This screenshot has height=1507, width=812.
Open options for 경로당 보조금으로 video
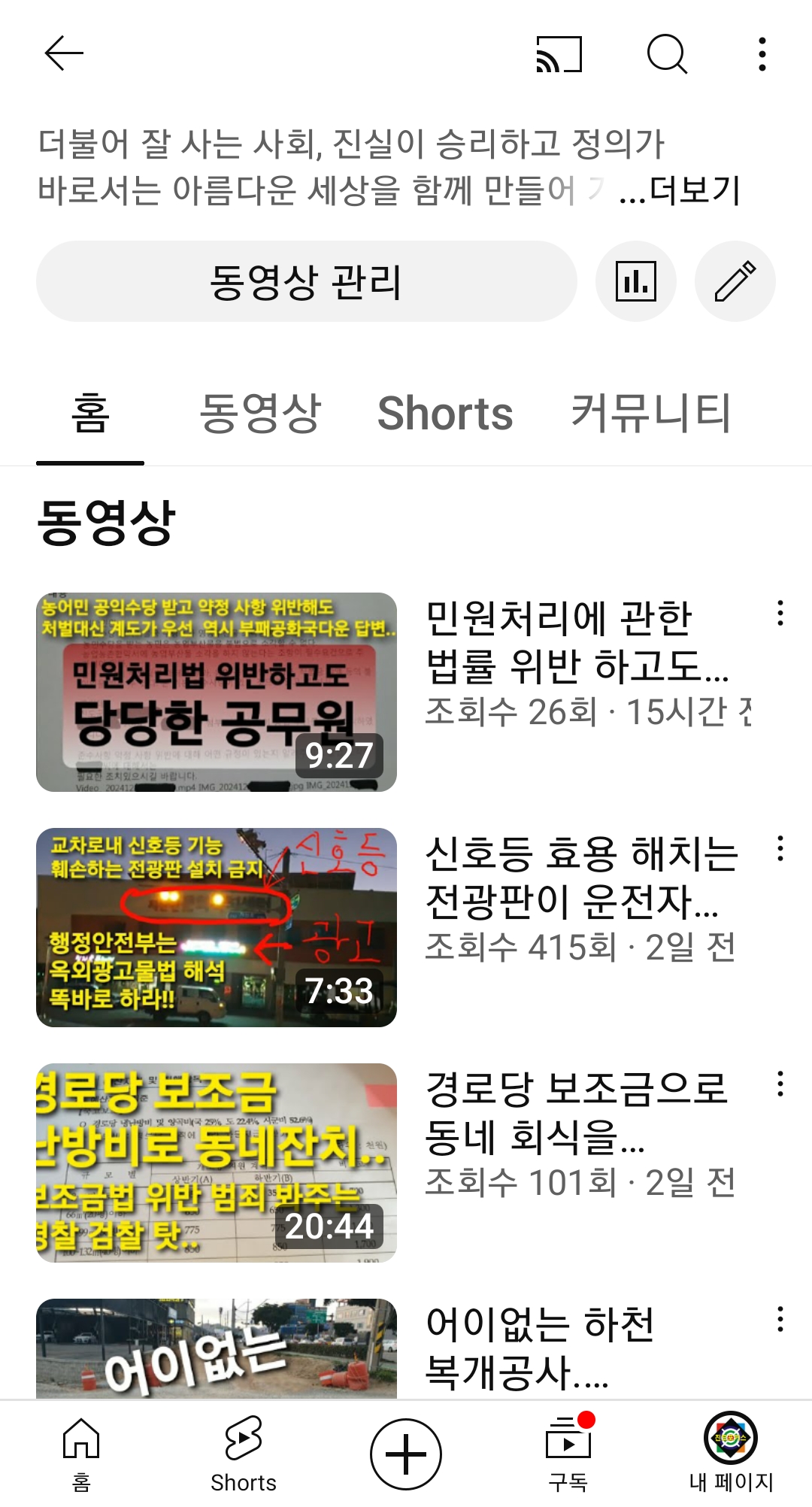(780, 1084)
